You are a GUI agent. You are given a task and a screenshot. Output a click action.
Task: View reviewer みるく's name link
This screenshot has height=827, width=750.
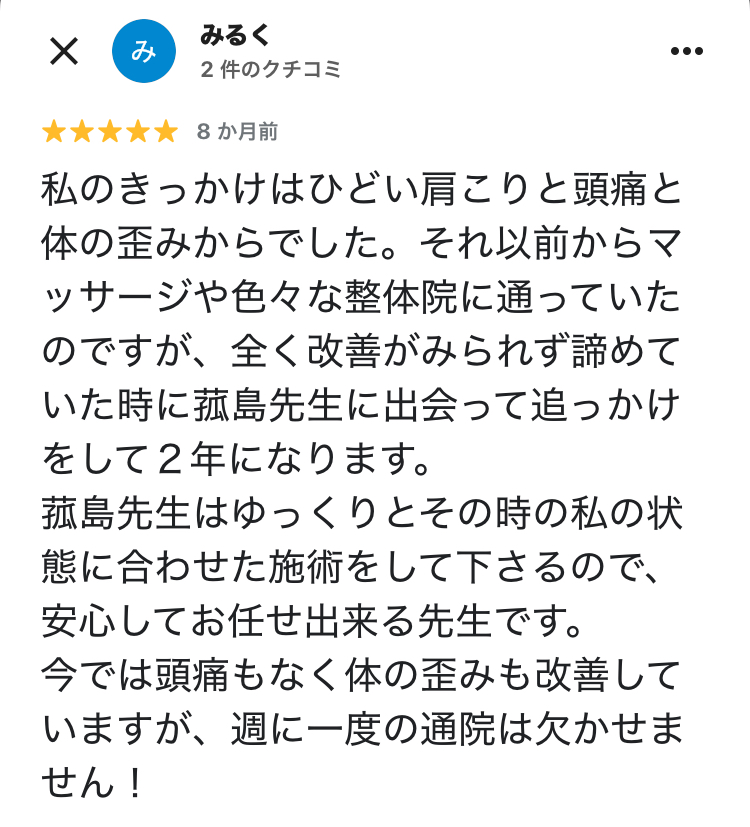click(x=234, y=35)
